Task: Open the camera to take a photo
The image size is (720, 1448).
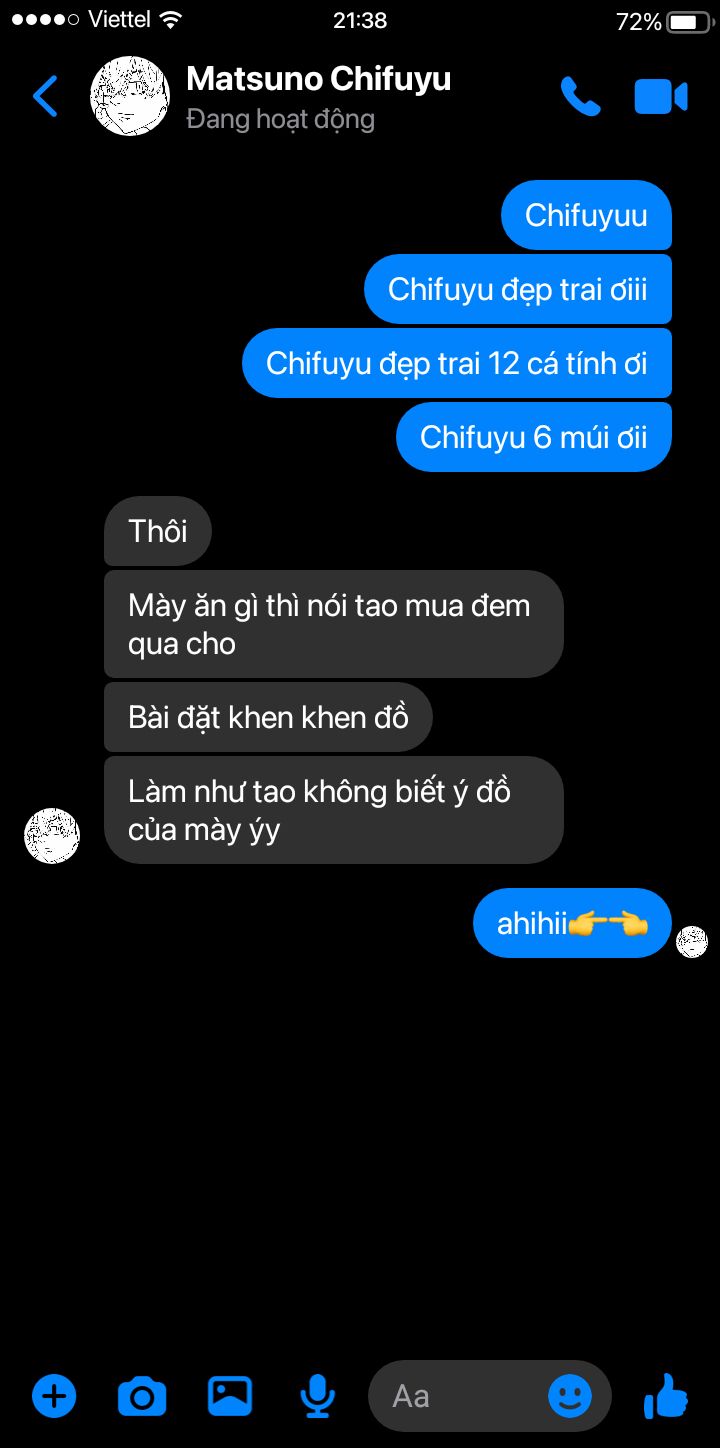Action: [142, 1396]
